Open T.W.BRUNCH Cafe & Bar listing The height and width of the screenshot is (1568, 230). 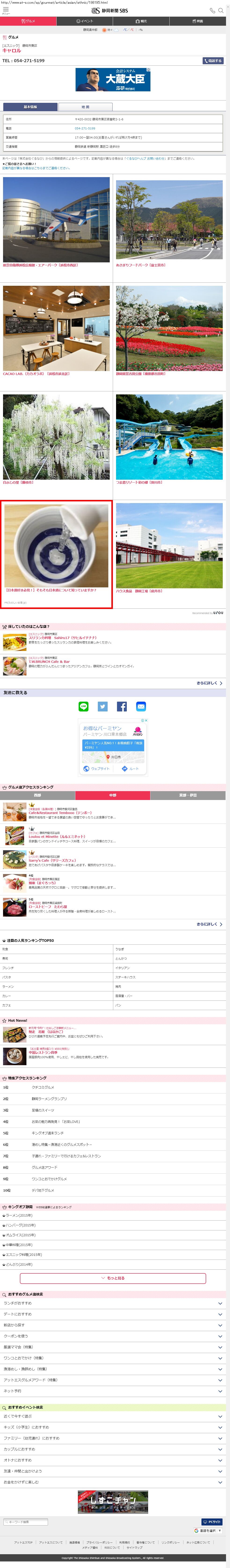pyautogui.click(x=49, y=662)
